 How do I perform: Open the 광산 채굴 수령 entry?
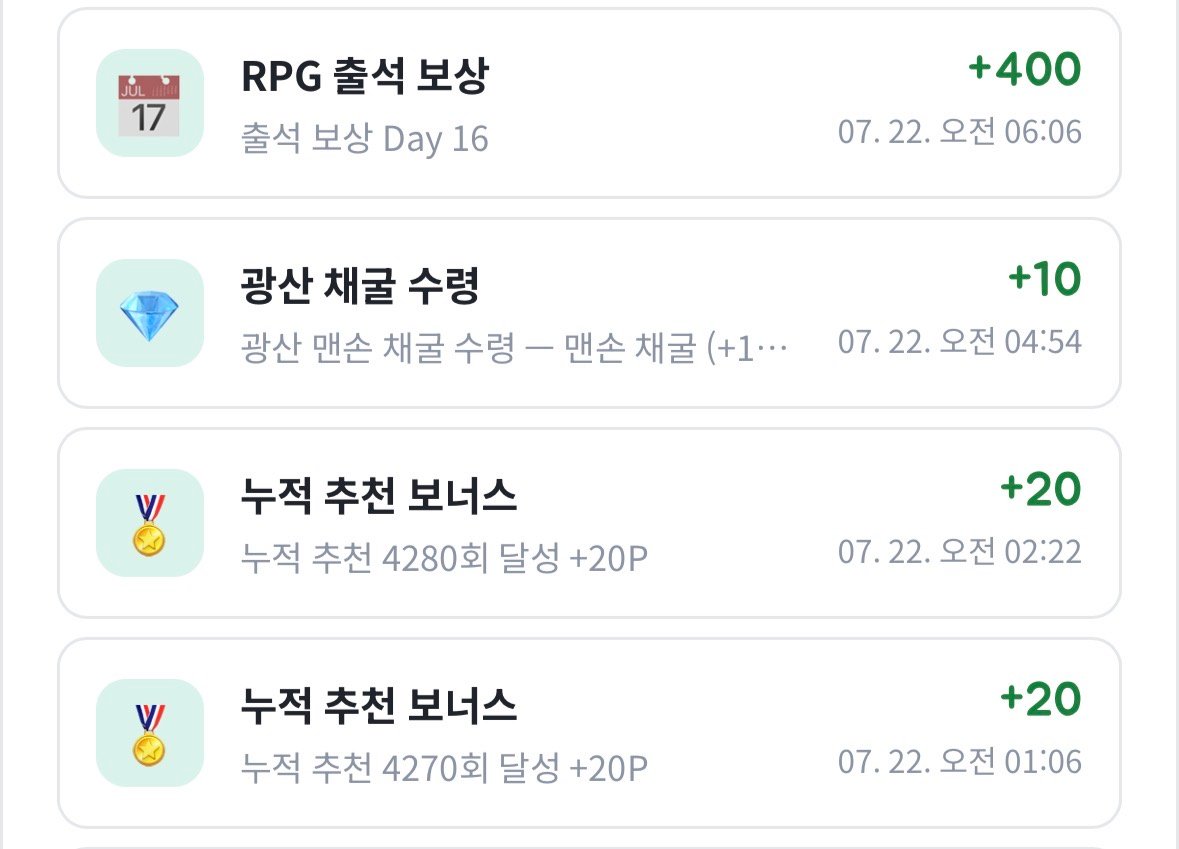coord(589,313)
